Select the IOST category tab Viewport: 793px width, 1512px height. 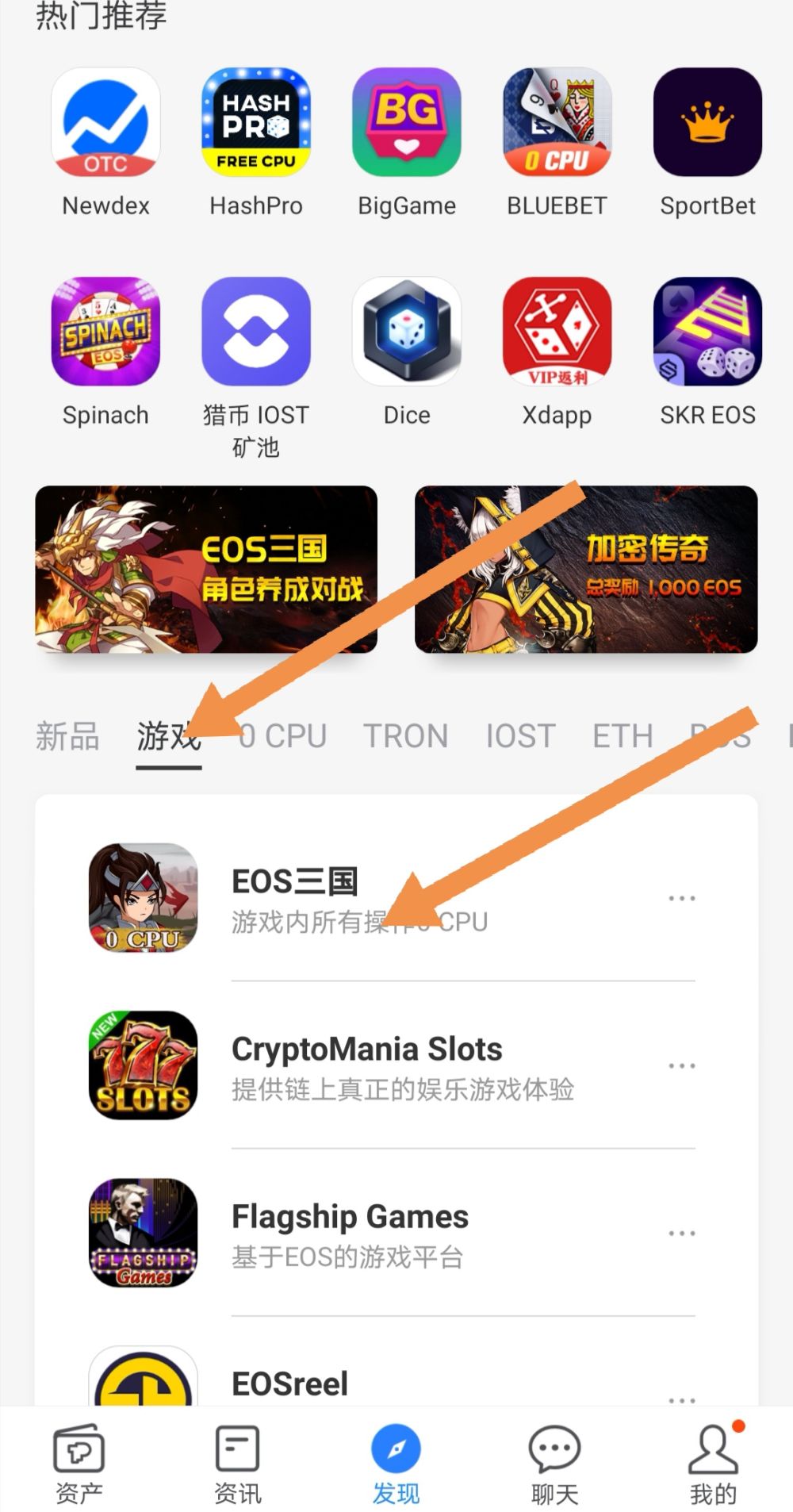(x=520, y=736)
